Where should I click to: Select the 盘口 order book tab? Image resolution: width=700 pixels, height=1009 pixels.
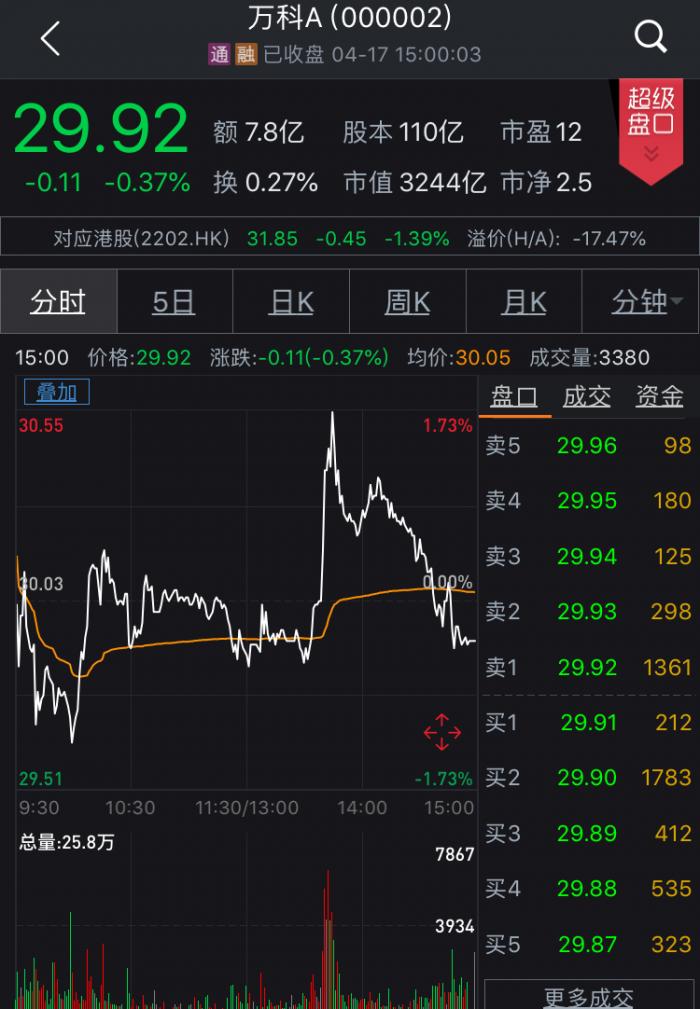tap(514, 397)
